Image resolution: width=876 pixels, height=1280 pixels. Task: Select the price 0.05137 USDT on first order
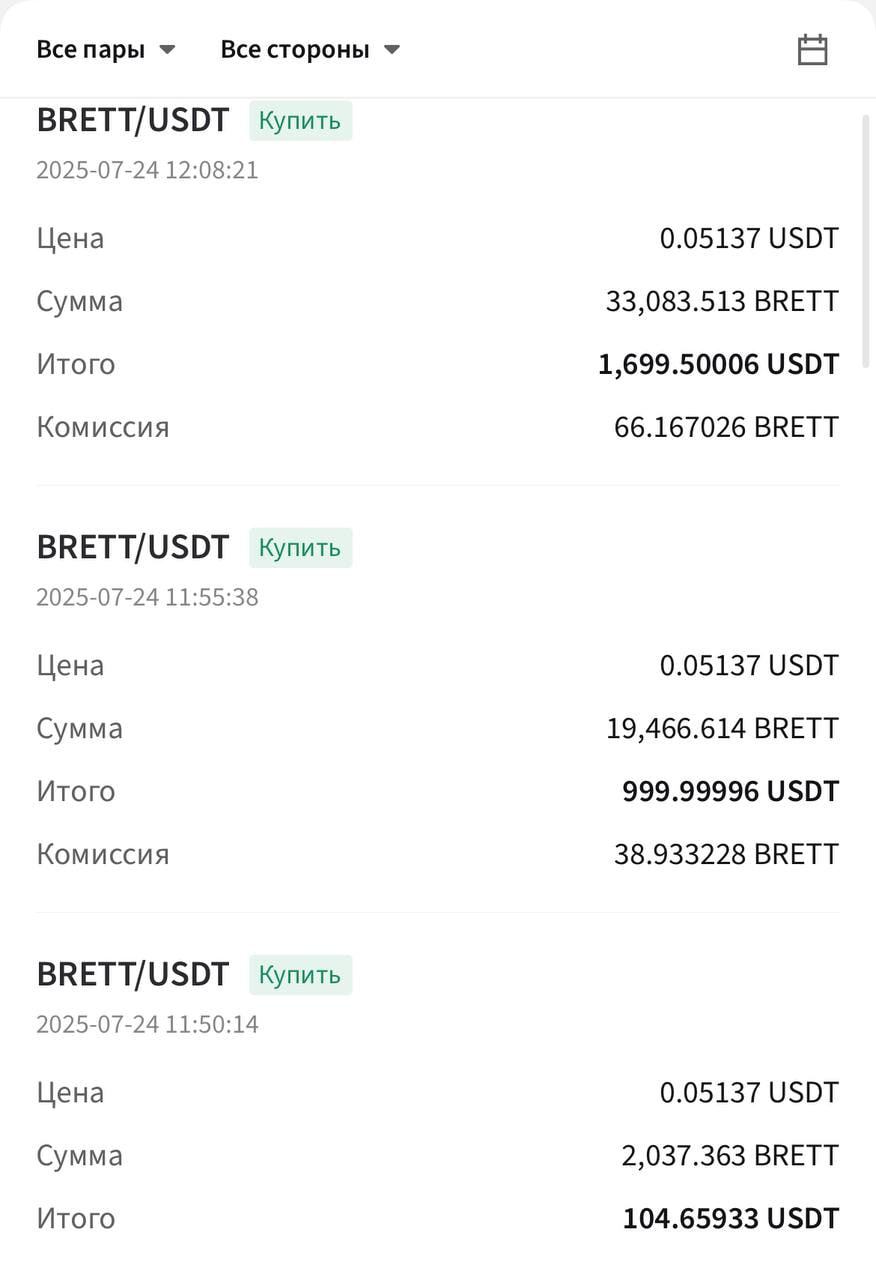[x=749, y=237]
